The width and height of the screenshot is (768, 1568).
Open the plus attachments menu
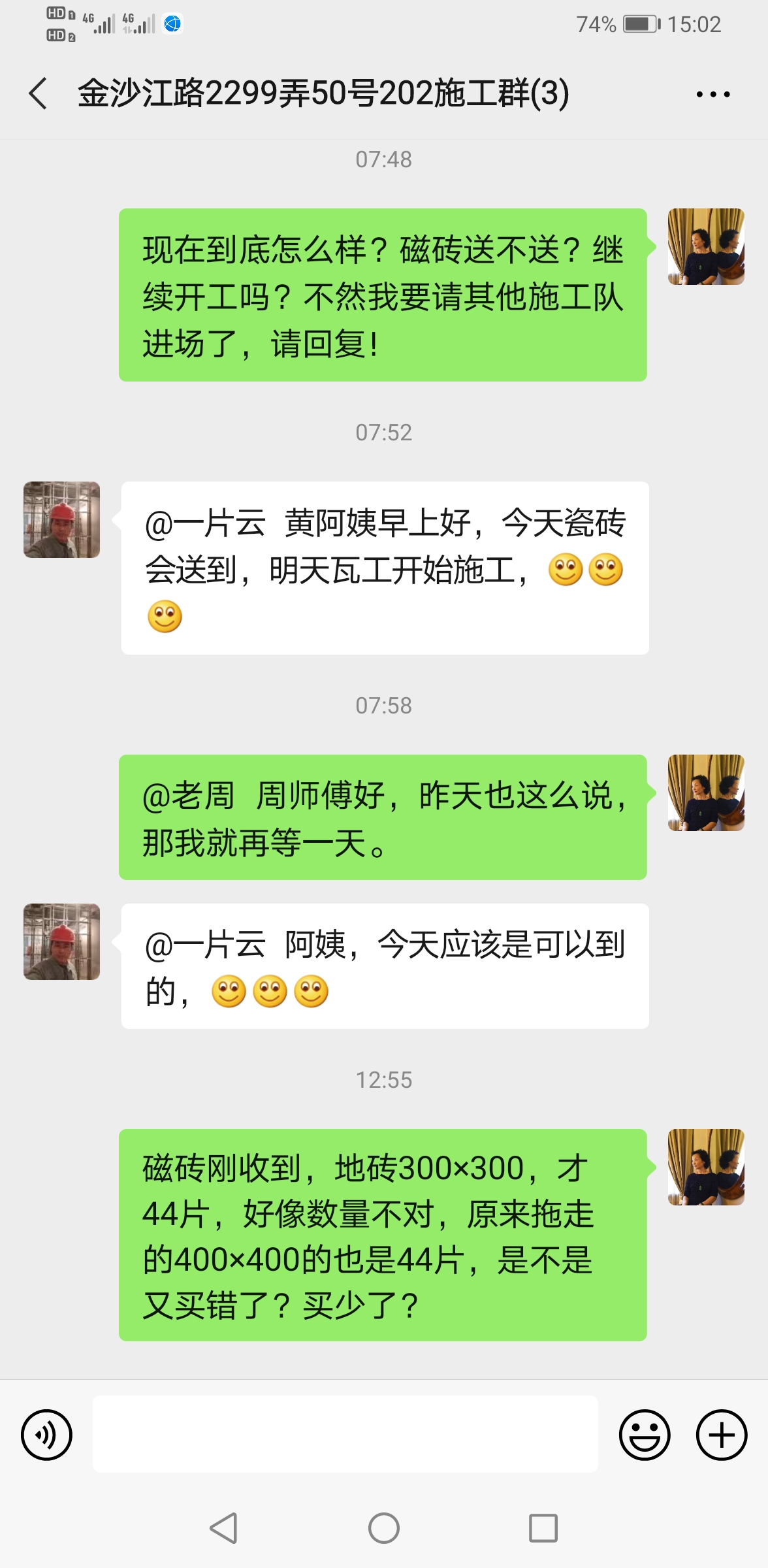pyautogui.click(x=721, y=1435)
